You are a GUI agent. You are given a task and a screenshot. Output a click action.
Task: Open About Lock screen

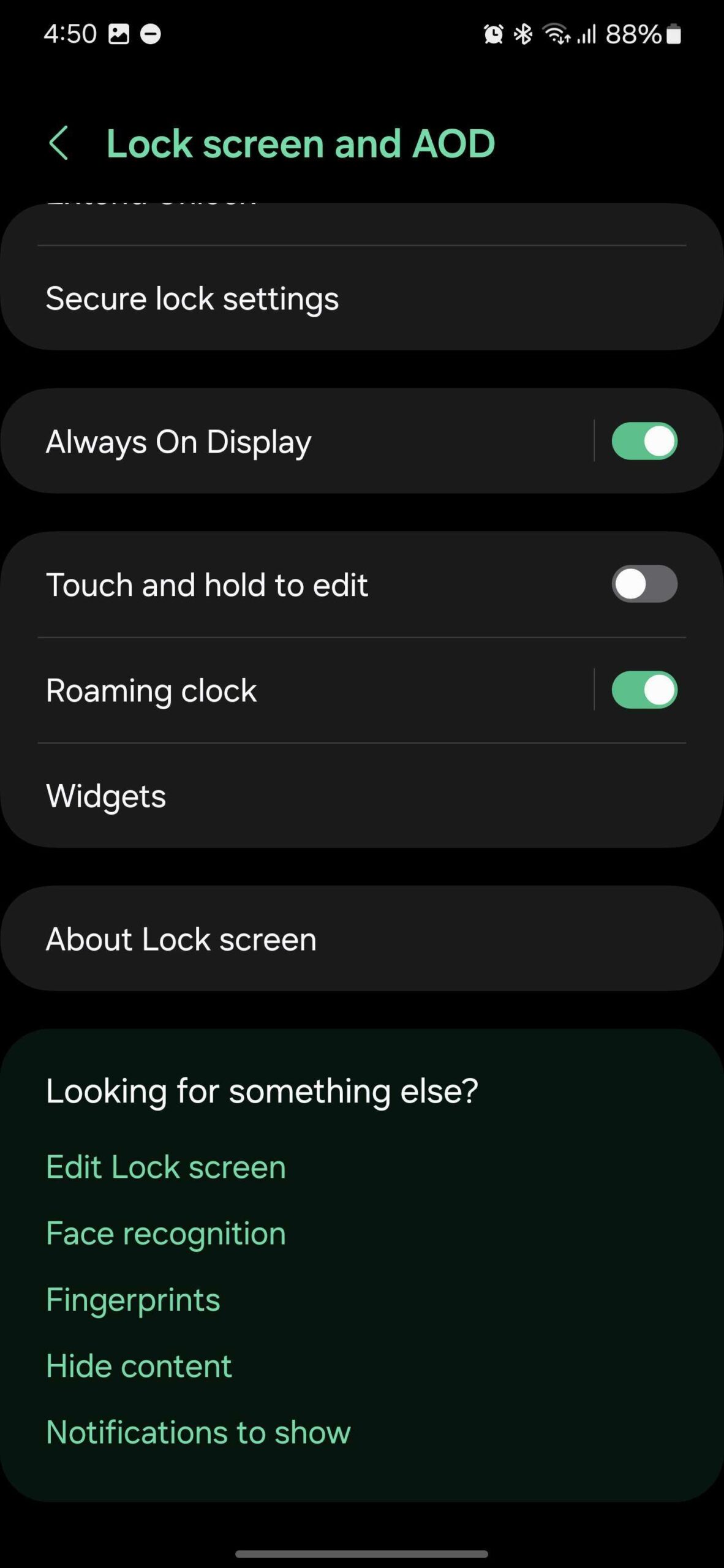click(x=181, y=939)
